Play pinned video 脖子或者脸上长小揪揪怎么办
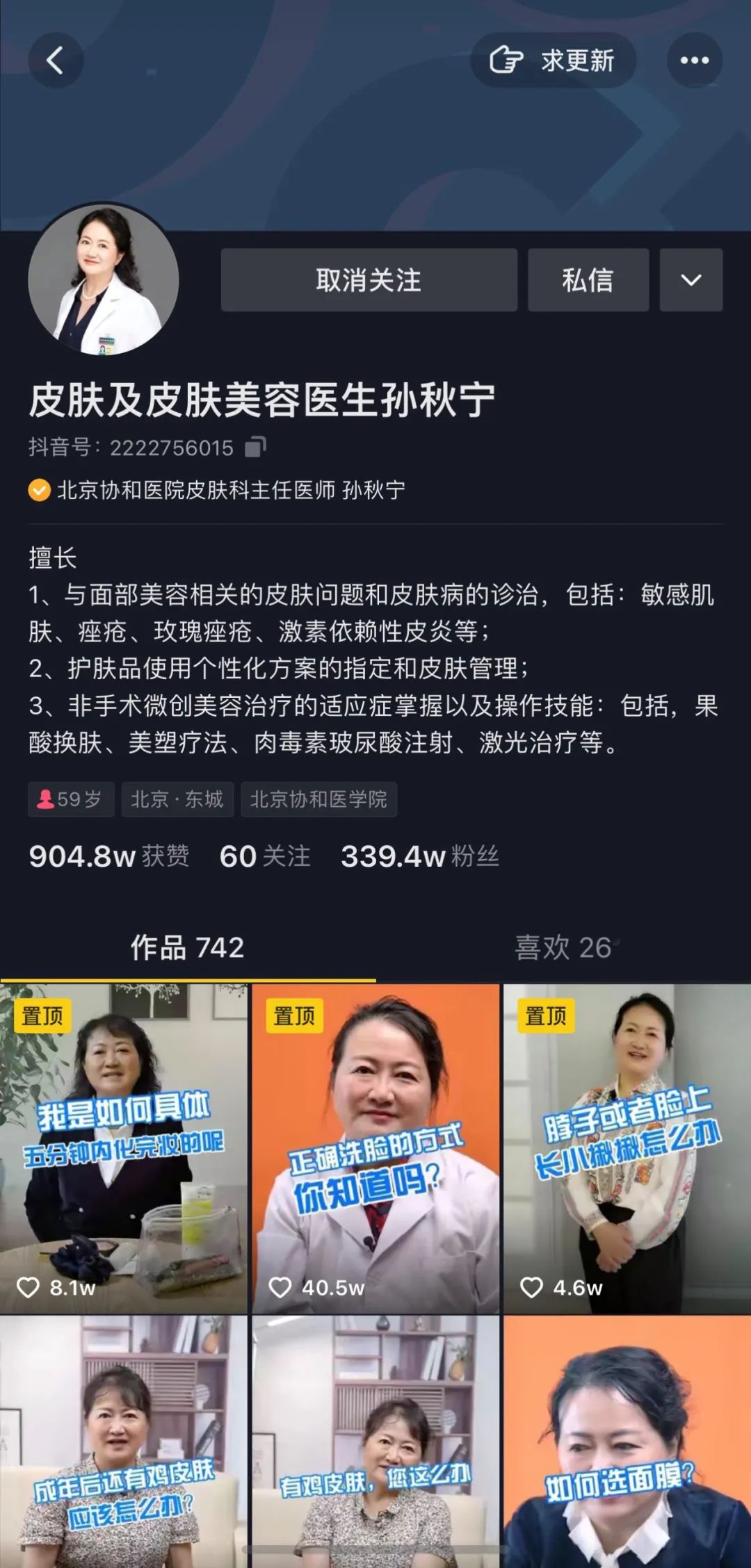 [x=627, y=1148]
